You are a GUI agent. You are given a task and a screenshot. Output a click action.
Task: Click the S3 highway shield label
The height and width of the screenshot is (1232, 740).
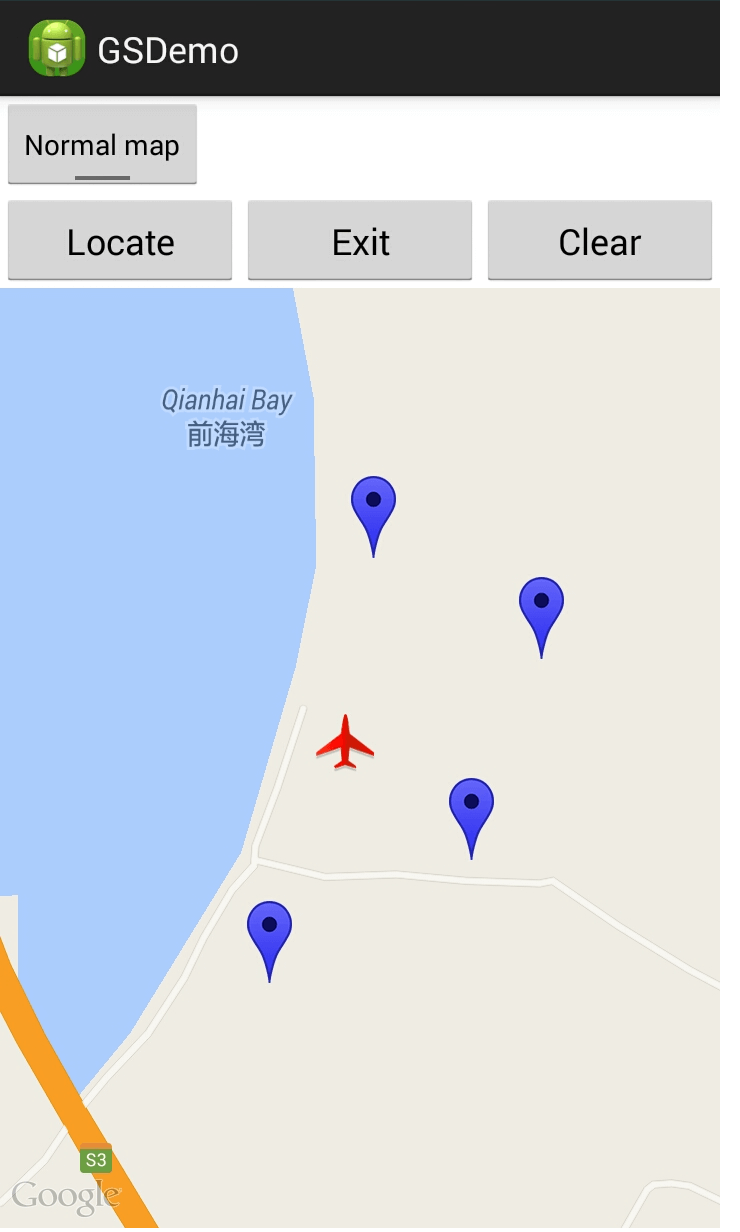(94, 1161)
